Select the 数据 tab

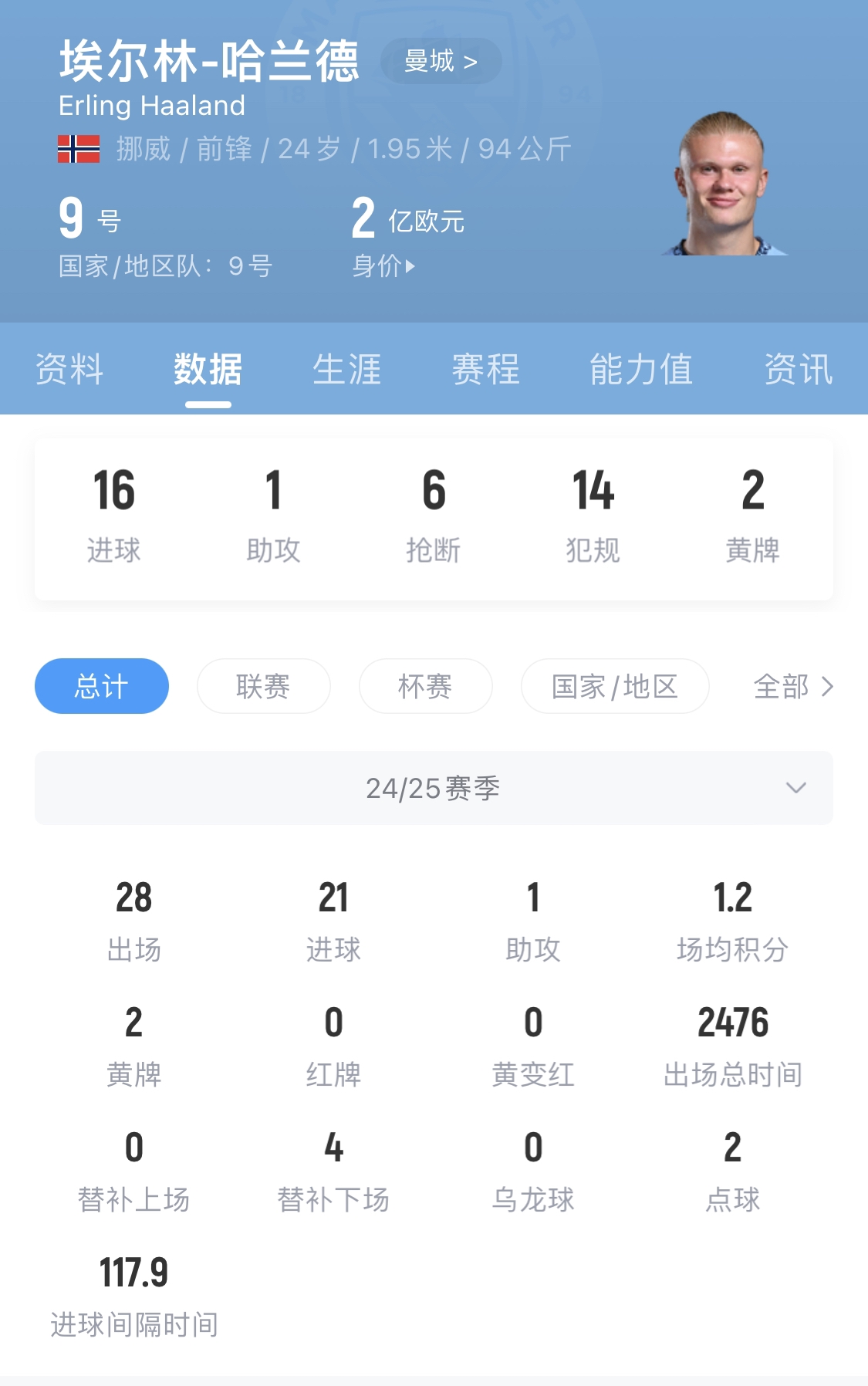pos(208,369)
